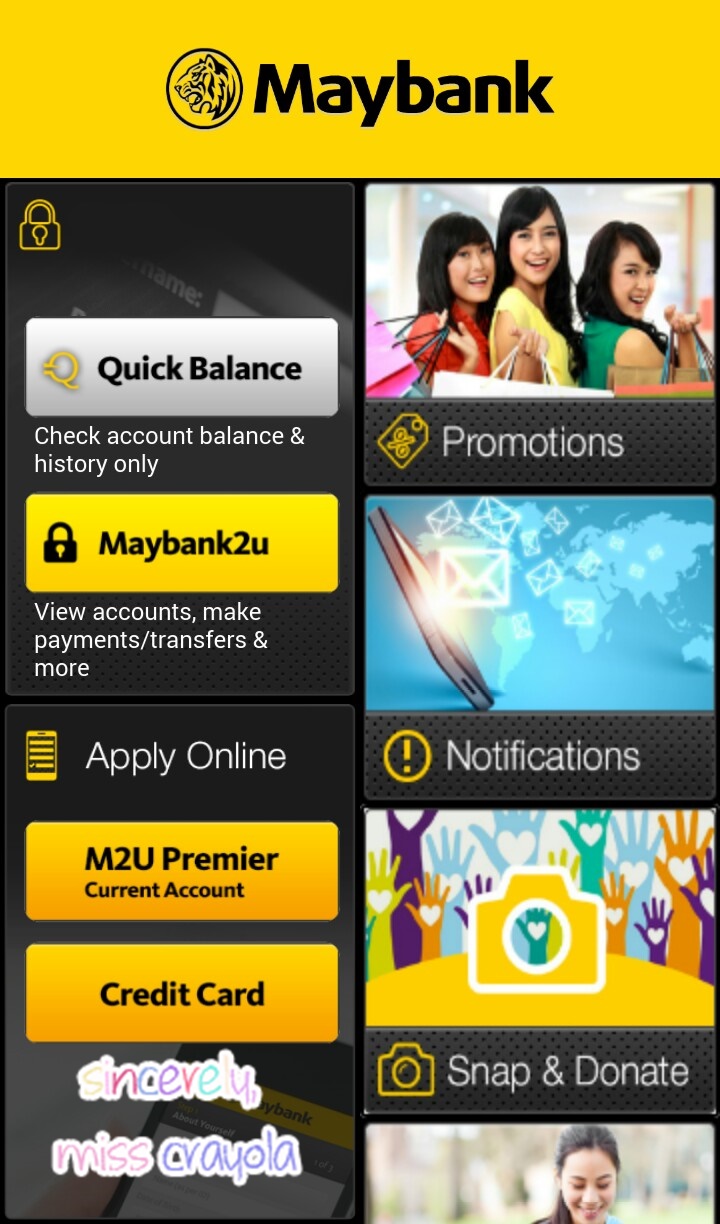The image size is (720, 1224).
Task: Apply for a Credit Card
Action: pyautogui.click(x=181, y=993)
